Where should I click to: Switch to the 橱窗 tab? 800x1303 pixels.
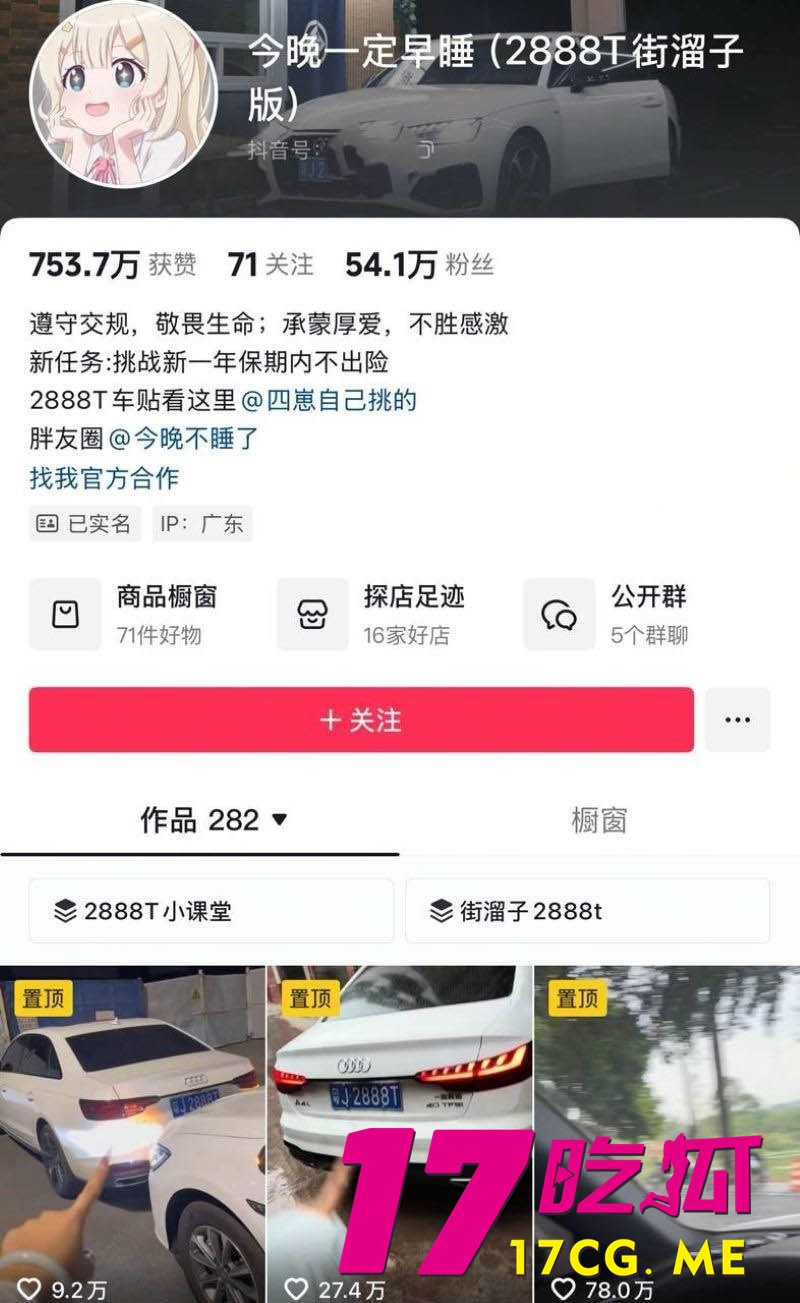[598, 820]
